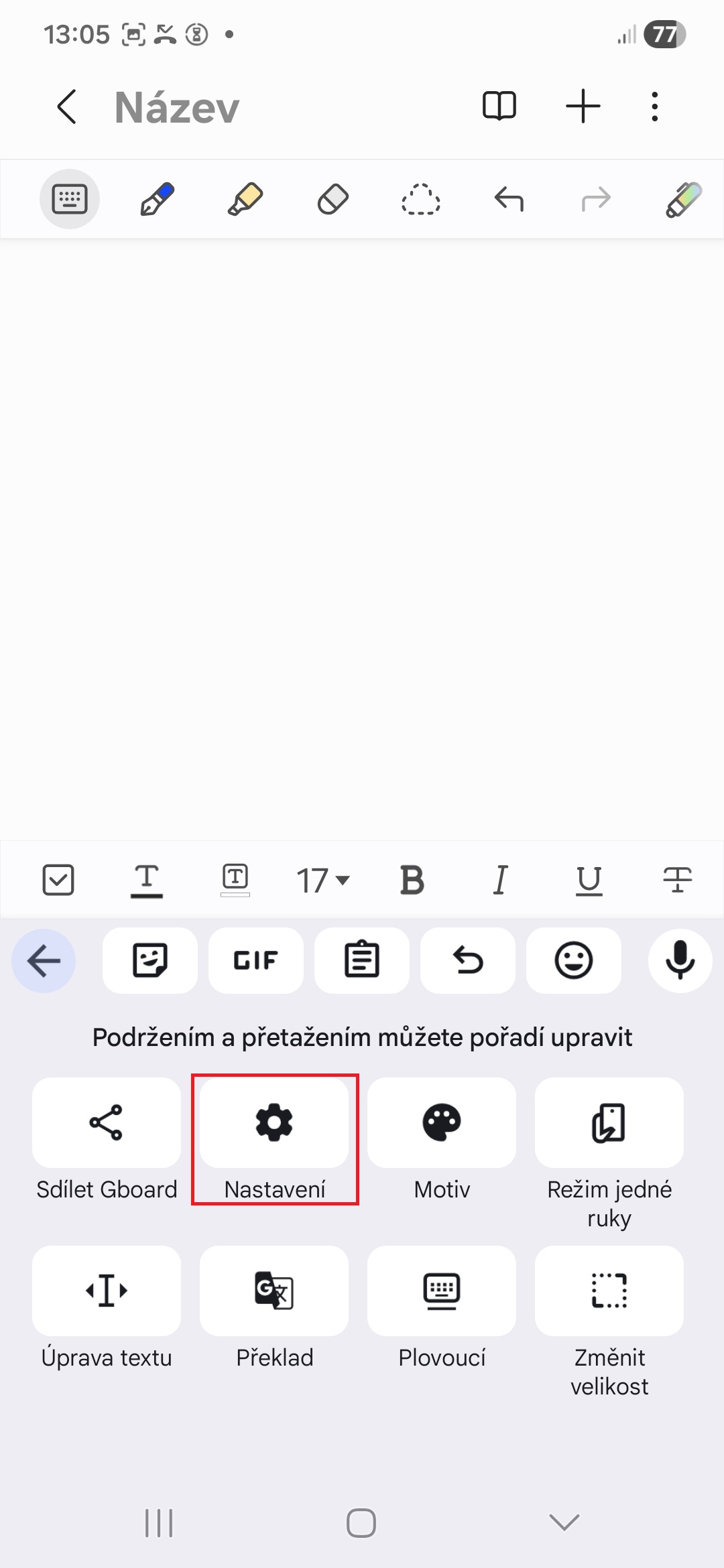This screenshot has height=1568, width=724.
Task: Start voice input with the microphone
Action: click(x=680, y=960)
